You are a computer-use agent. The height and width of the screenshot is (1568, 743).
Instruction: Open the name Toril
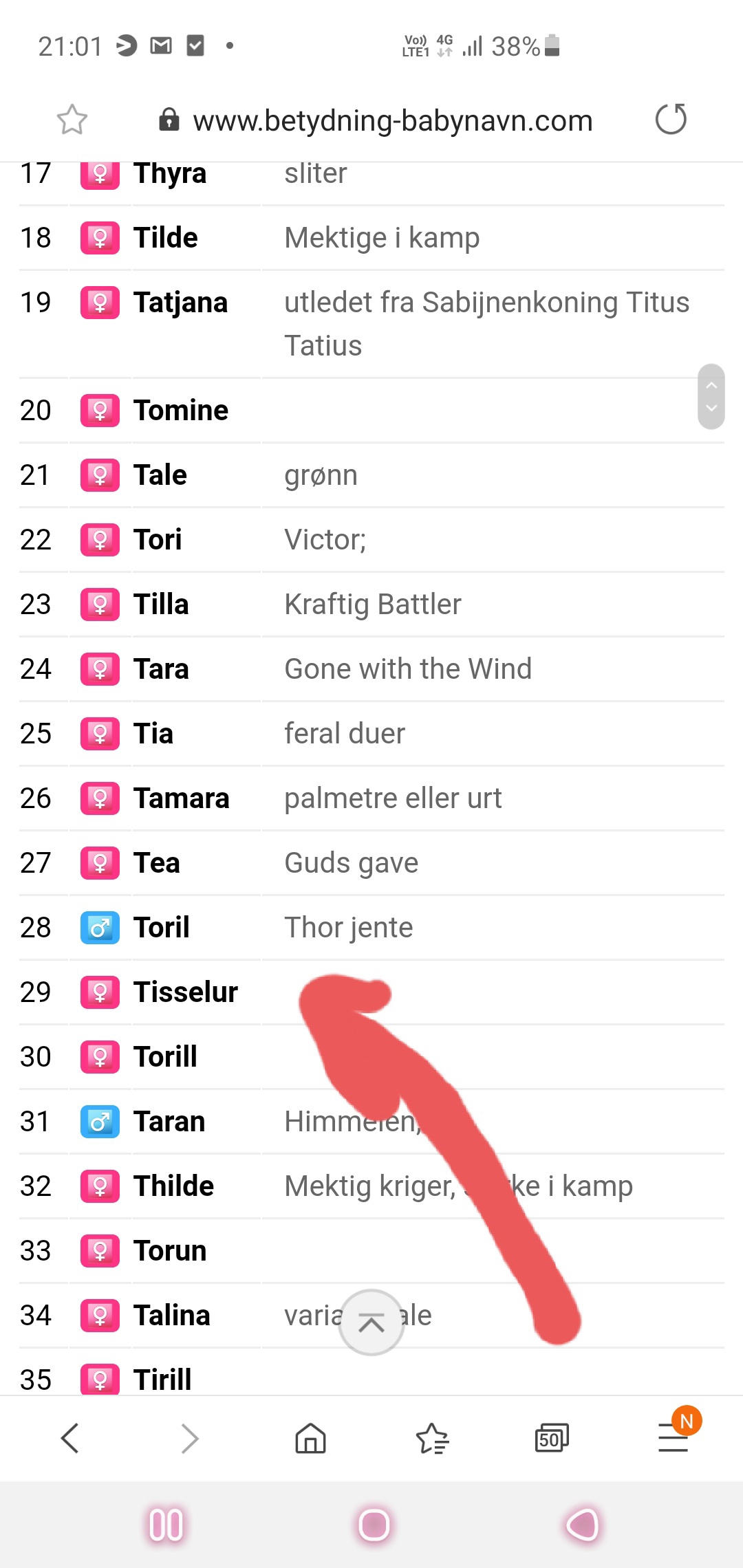(161, 928)
